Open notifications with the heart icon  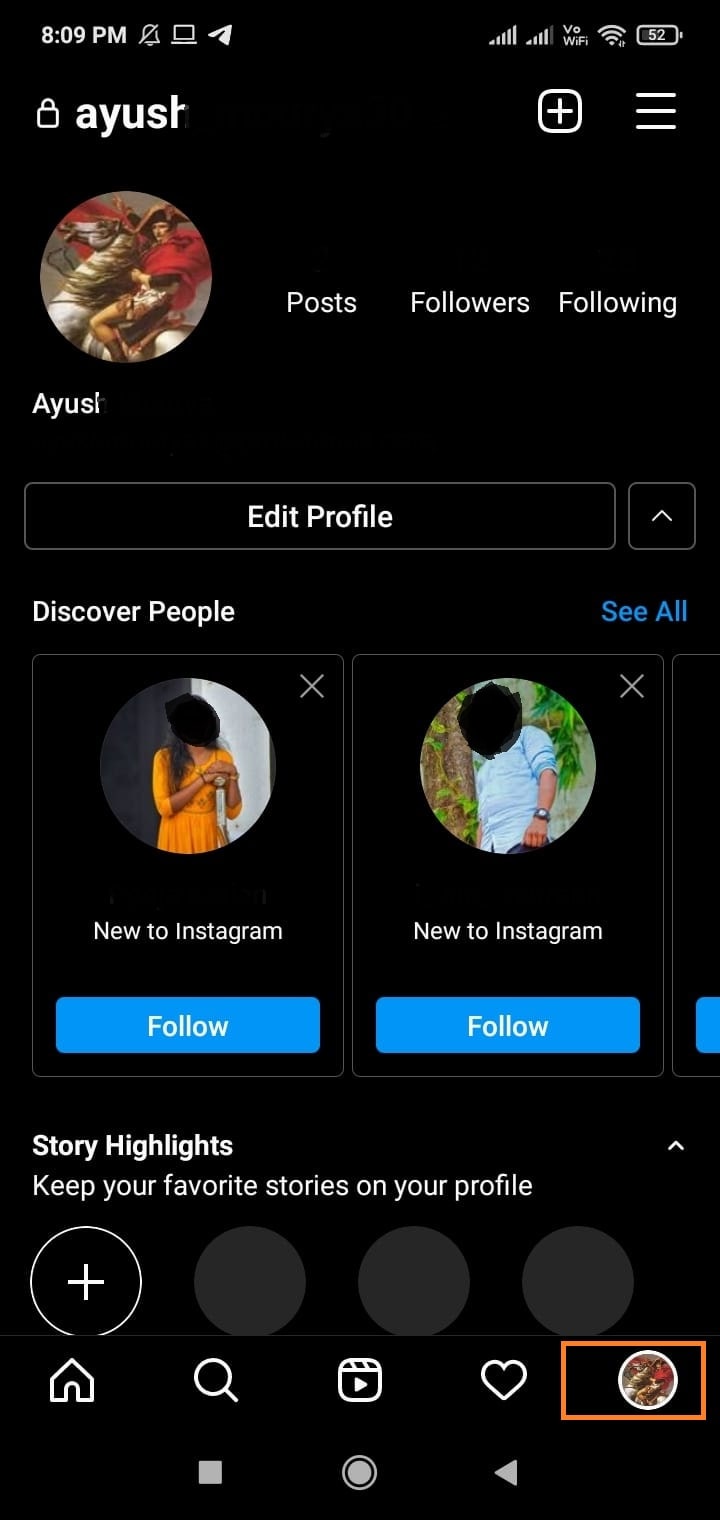pos(504,1380)
